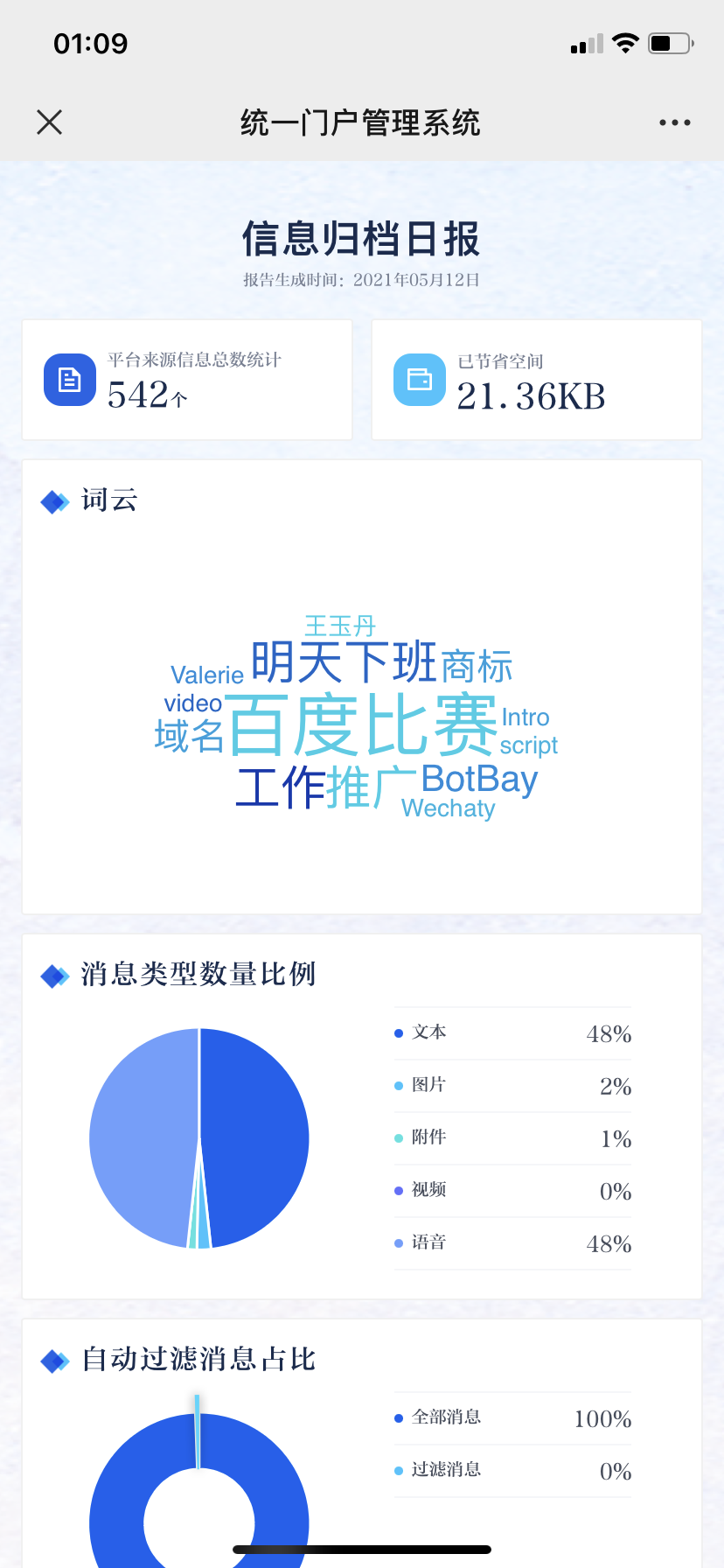
Task: Open the three-dot more options menu
Action: (674, 122)
